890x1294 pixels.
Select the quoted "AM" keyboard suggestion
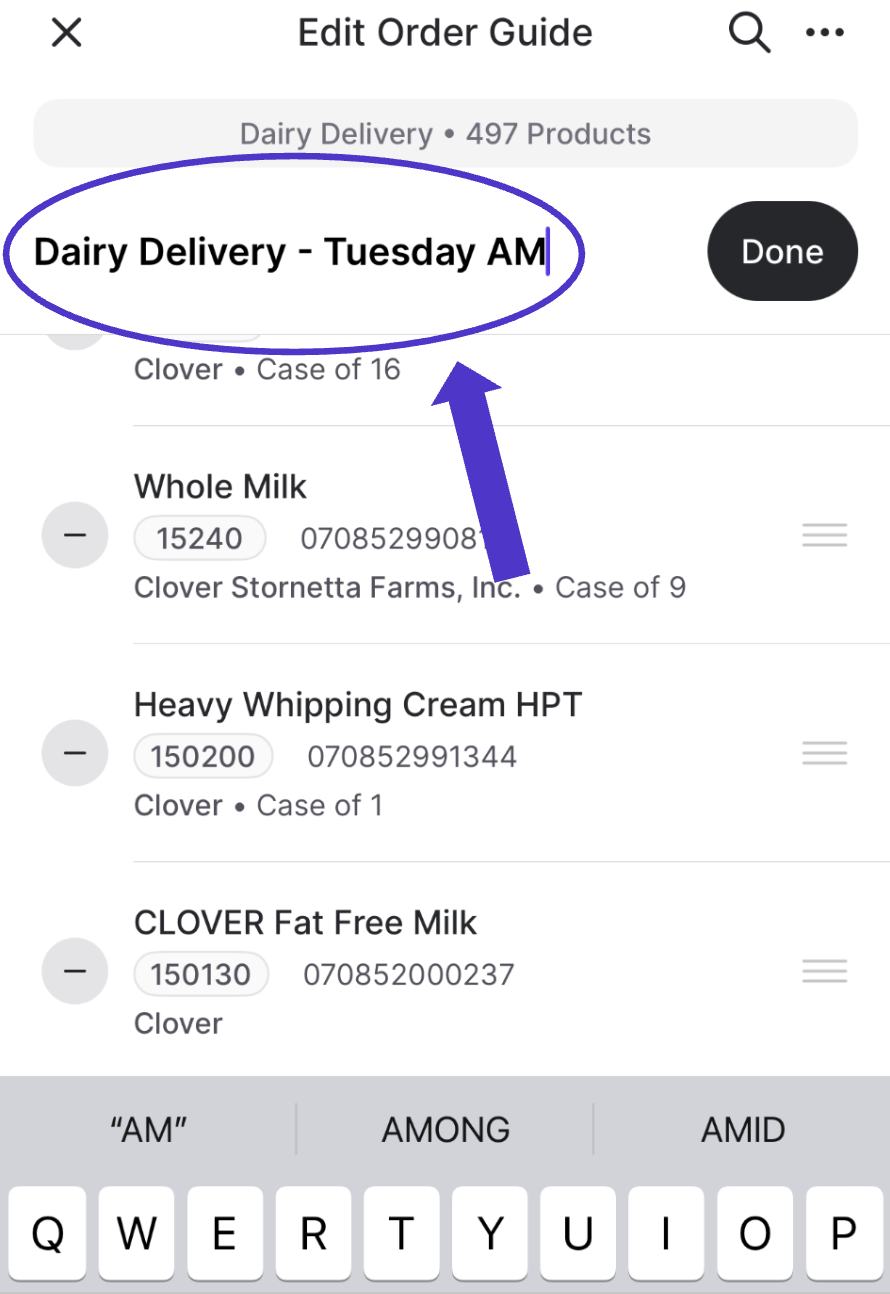pos(148,1130)
